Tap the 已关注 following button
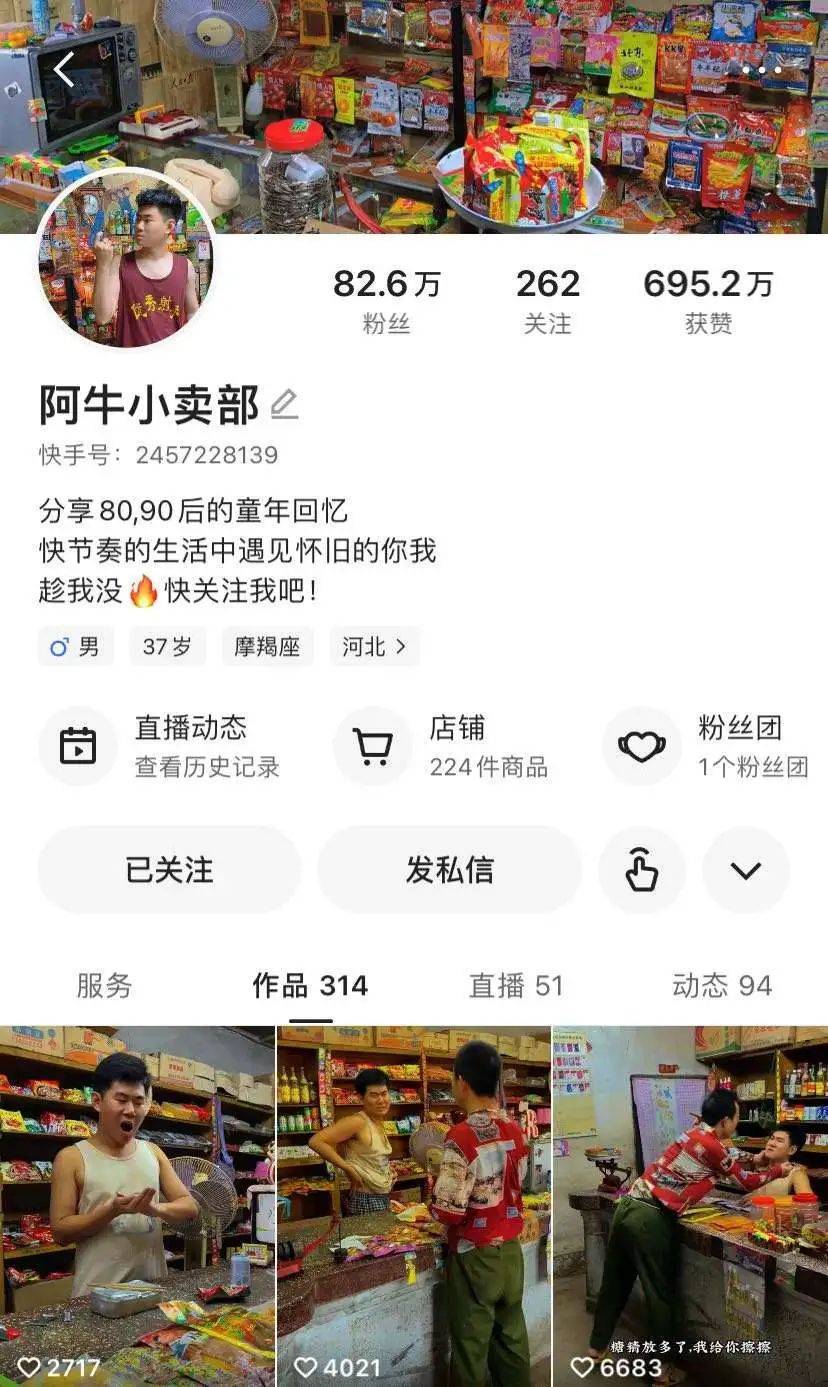Image resolution: width=828 pixels, height=1387 pixels. pos(169,870)
